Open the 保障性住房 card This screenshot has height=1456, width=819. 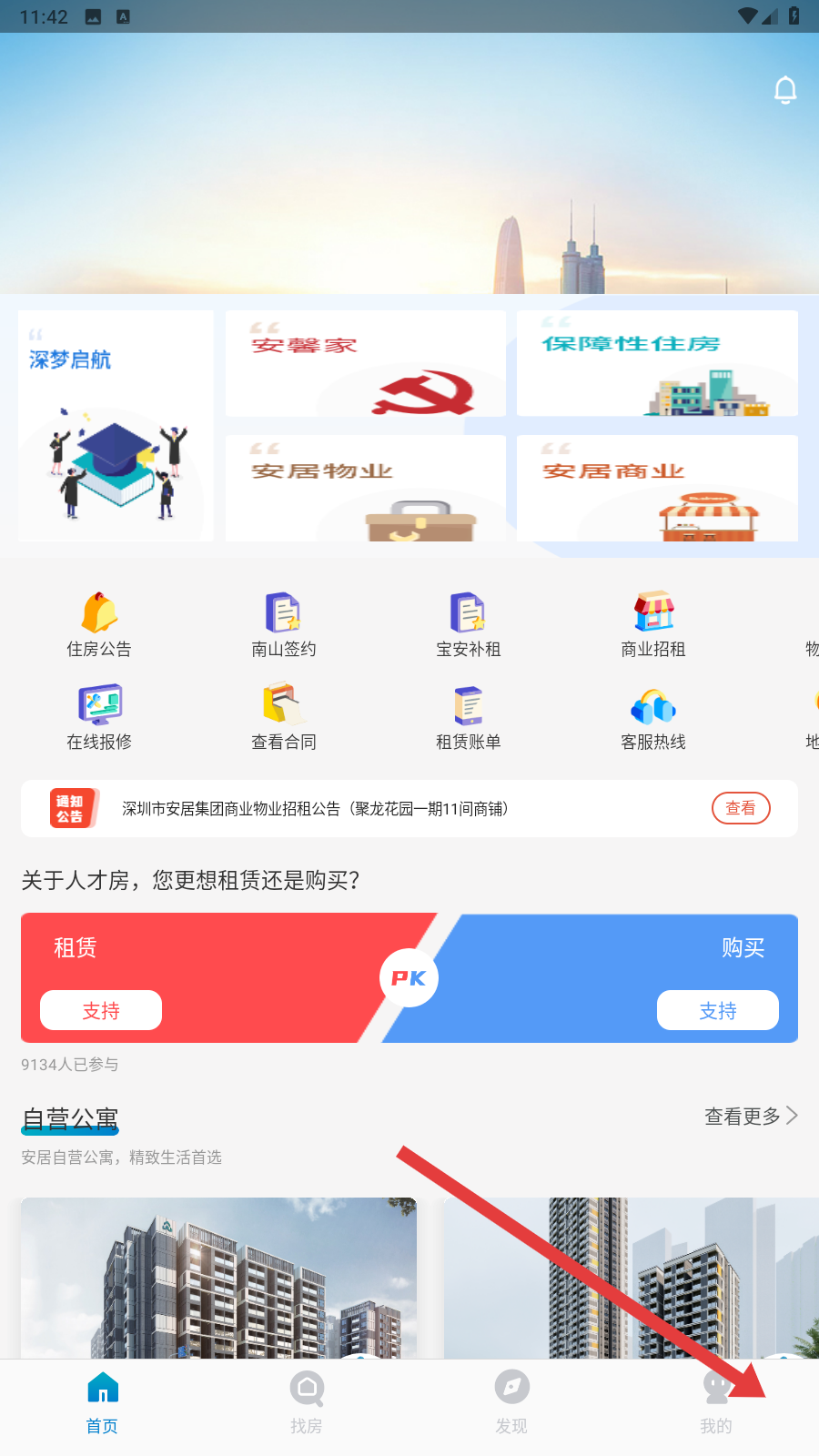(657, 363)
